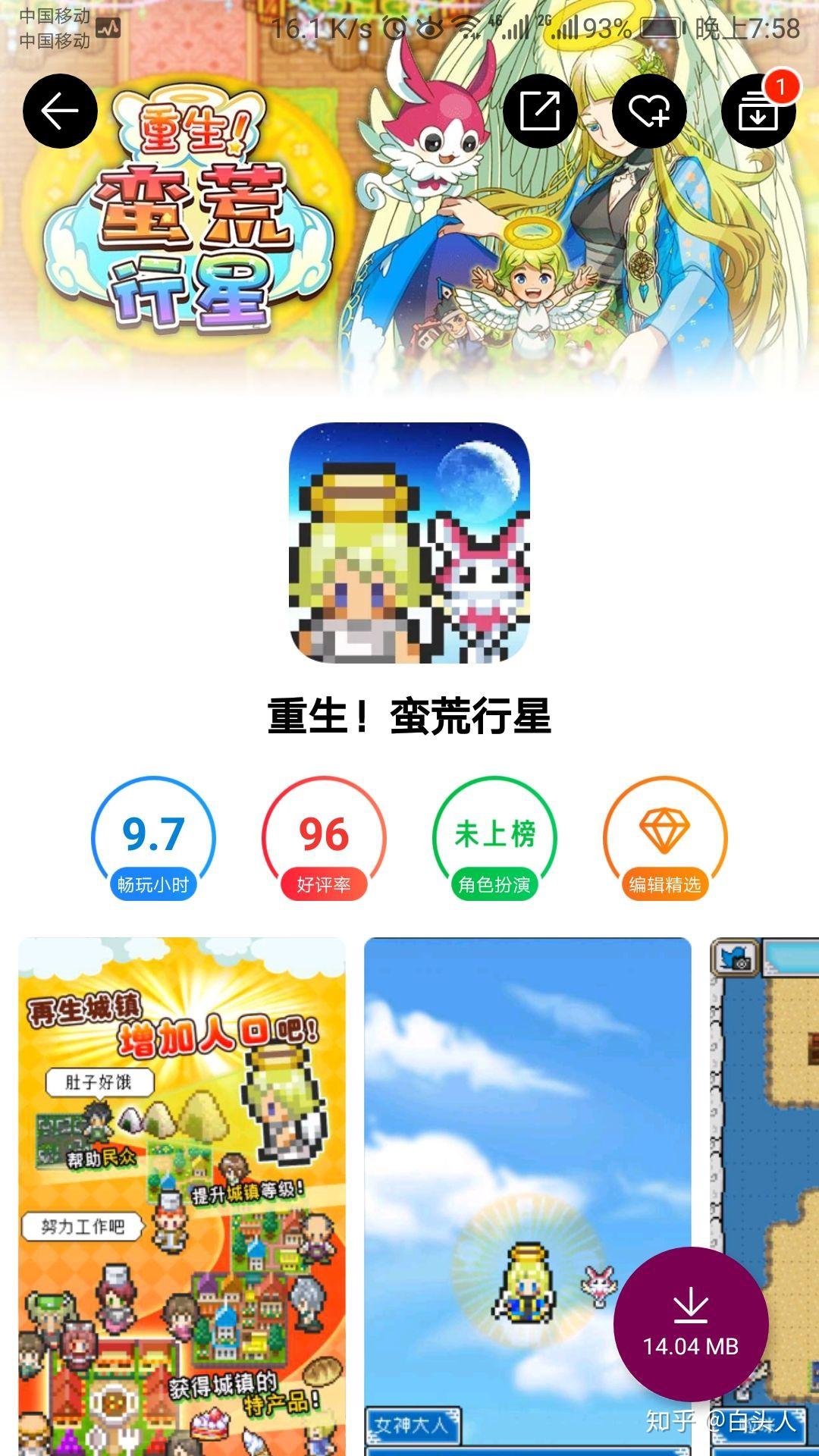Tap the 14.04 MB download button
Viewport: 819px width, 1456px height.
pyautogui.click(x=691, y=1323)
